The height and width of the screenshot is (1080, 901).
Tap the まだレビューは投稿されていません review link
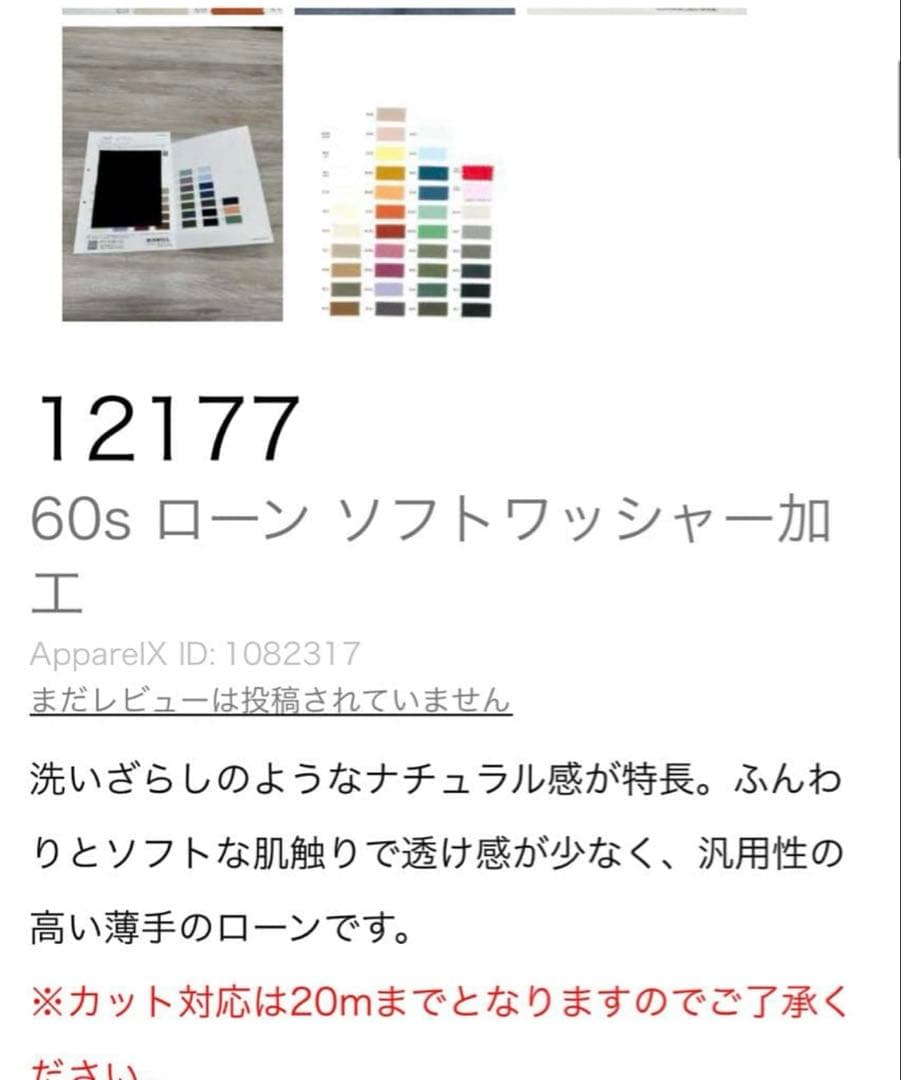[271, 700]
